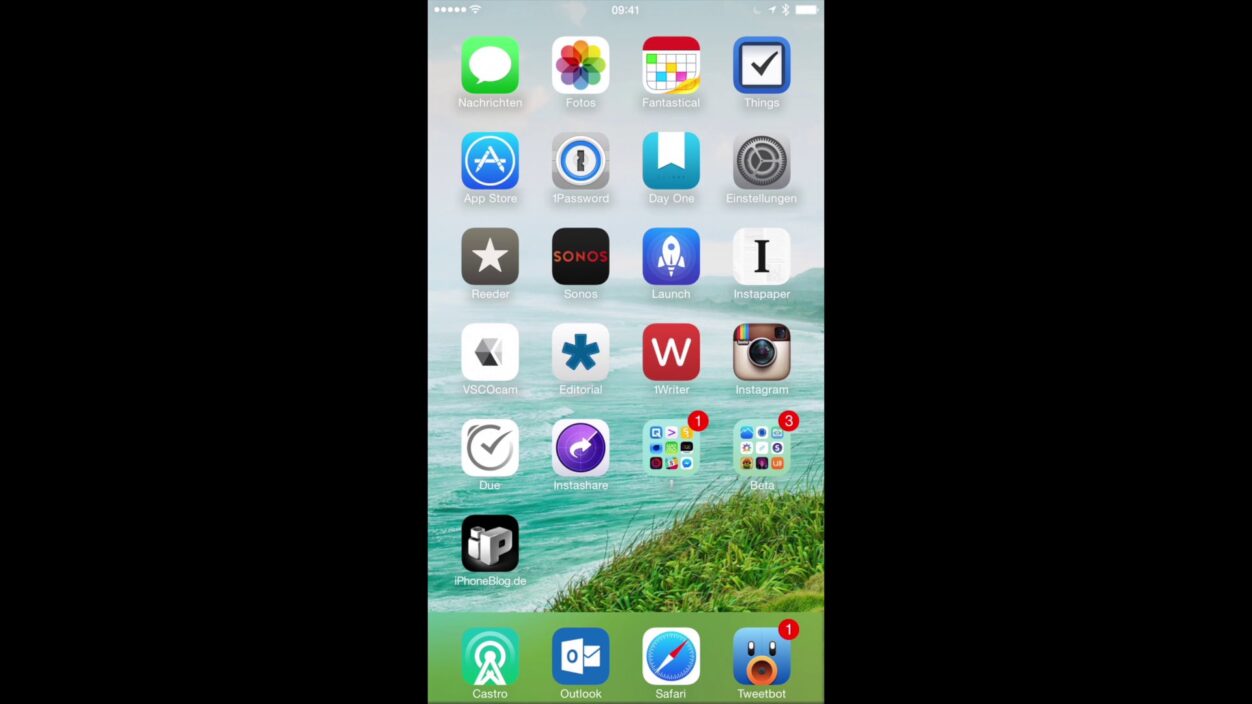1252x704 pixels.
Task: Open Einstellungen
Action: pos(761,161)
